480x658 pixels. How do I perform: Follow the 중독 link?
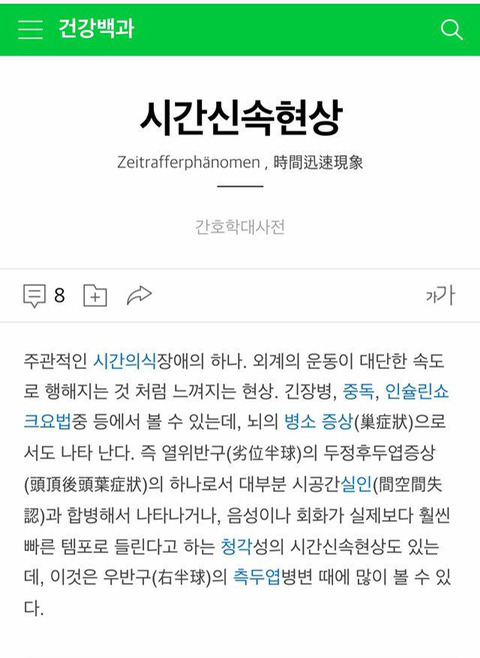click(x=358, y=392)
